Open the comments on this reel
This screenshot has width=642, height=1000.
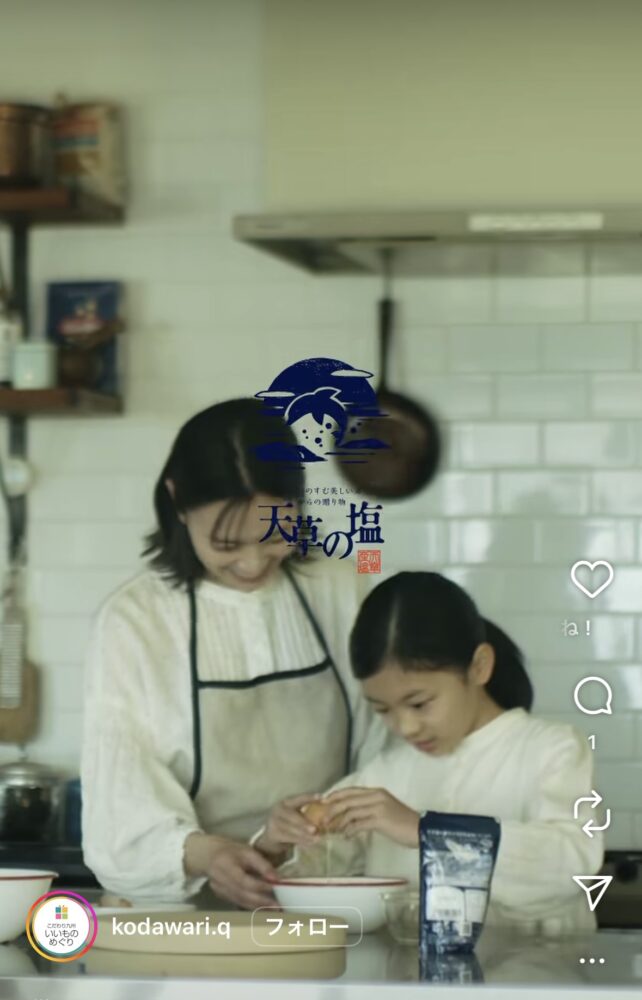tap(592, 696)
